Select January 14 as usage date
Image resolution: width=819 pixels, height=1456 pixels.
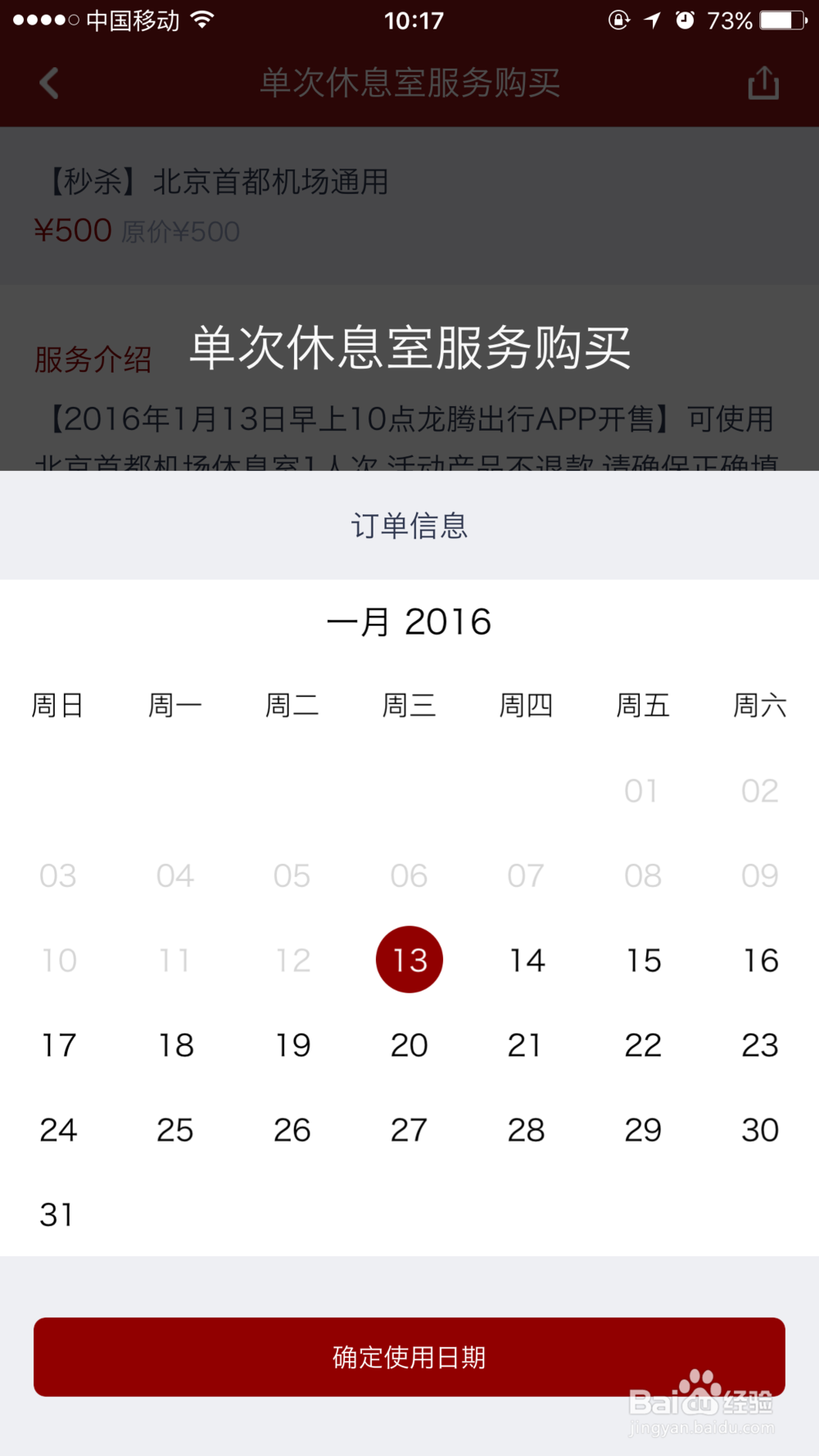[526, 959]
